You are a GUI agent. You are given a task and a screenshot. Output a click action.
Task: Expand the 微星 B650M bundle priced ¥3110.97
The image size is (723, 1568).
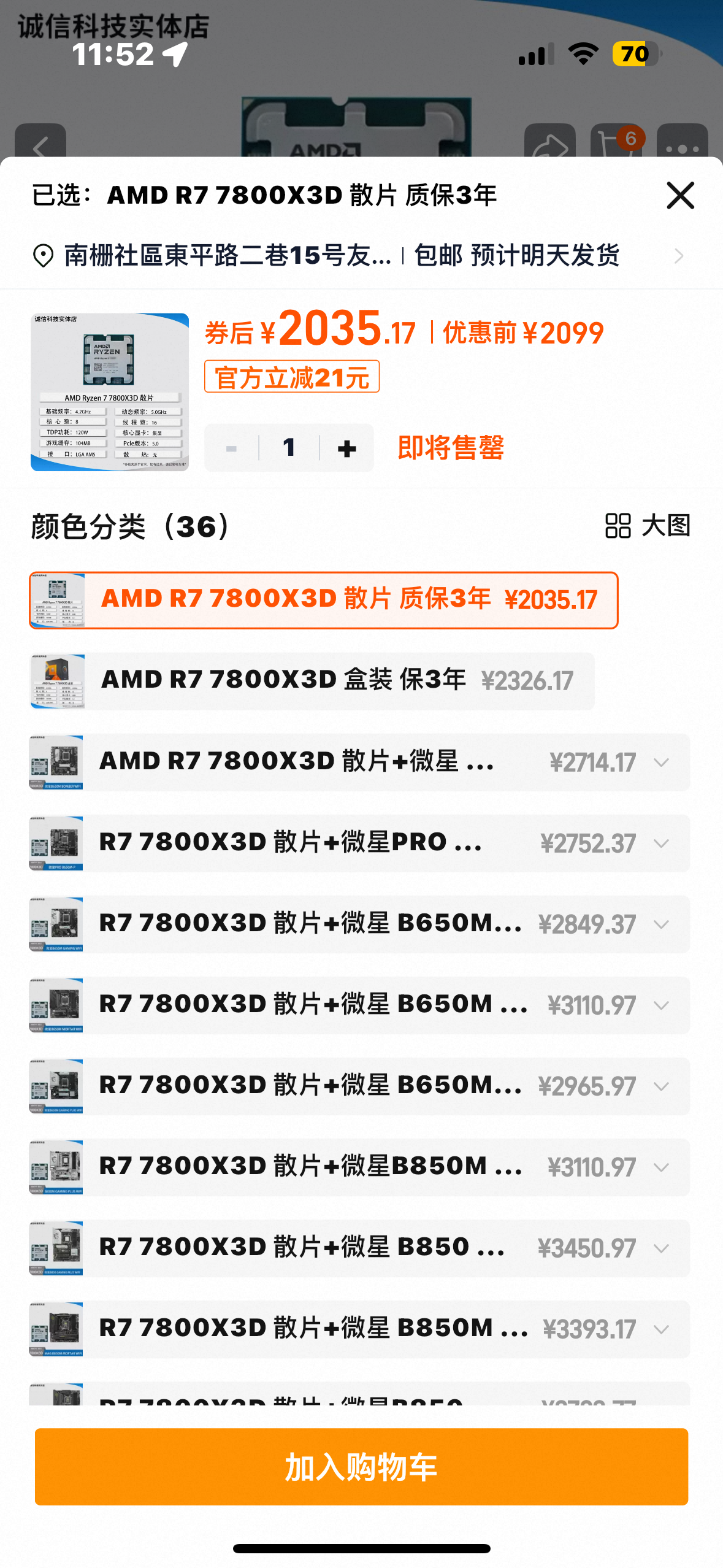661,1005
